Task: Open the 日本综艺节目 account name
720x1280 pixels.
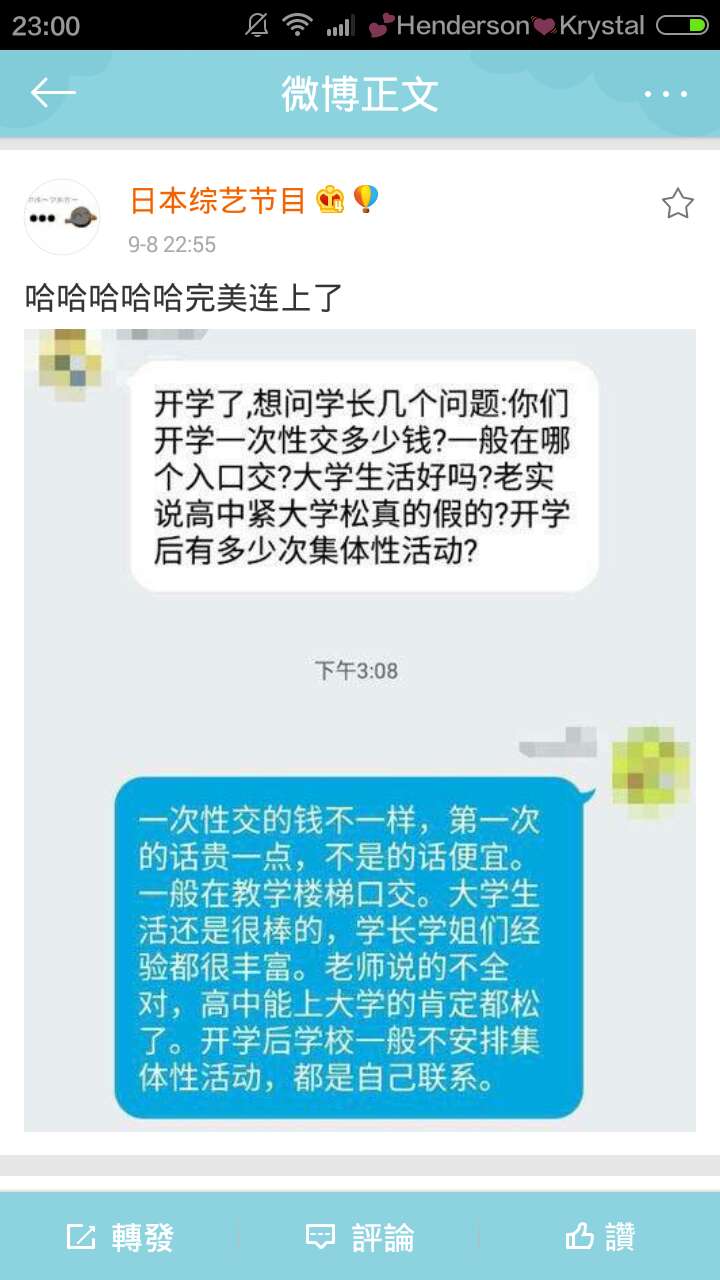Action: [x=217, y=201]
